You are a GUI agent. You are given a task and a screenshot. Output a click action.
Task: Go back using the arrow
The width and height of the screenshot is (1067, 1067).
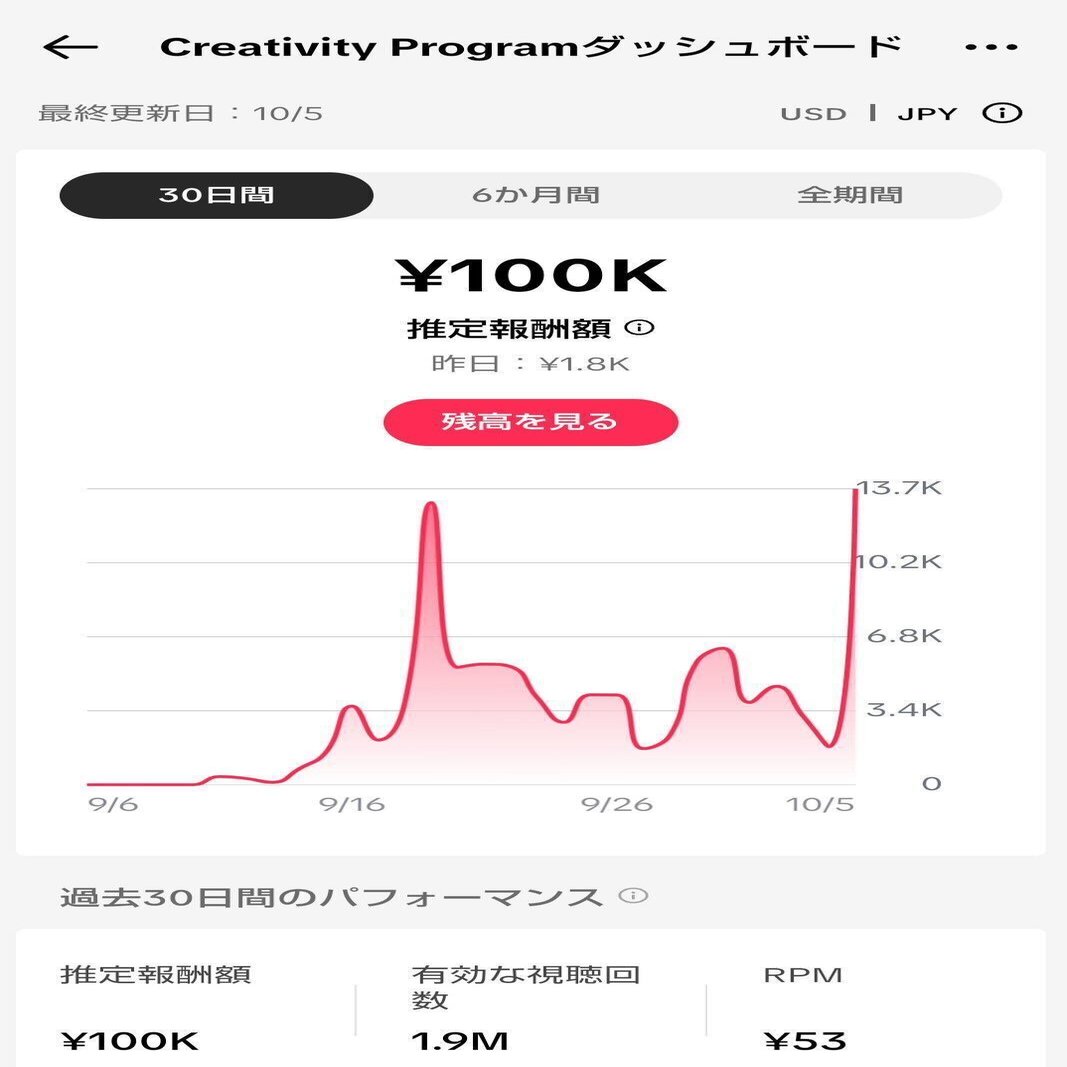[70, 47]
